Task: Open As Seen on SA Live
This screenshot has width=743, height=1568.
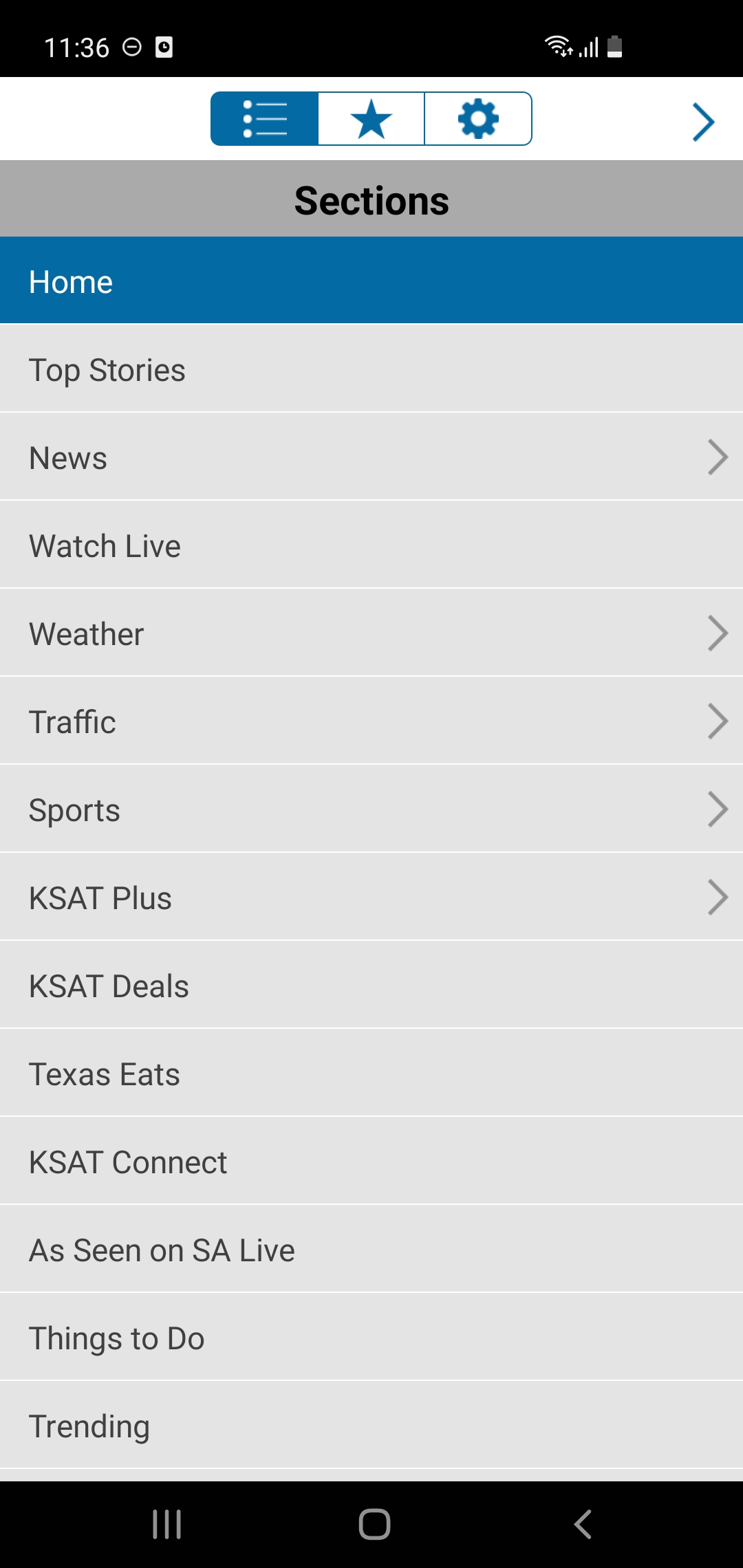Action: point(371,1249)
